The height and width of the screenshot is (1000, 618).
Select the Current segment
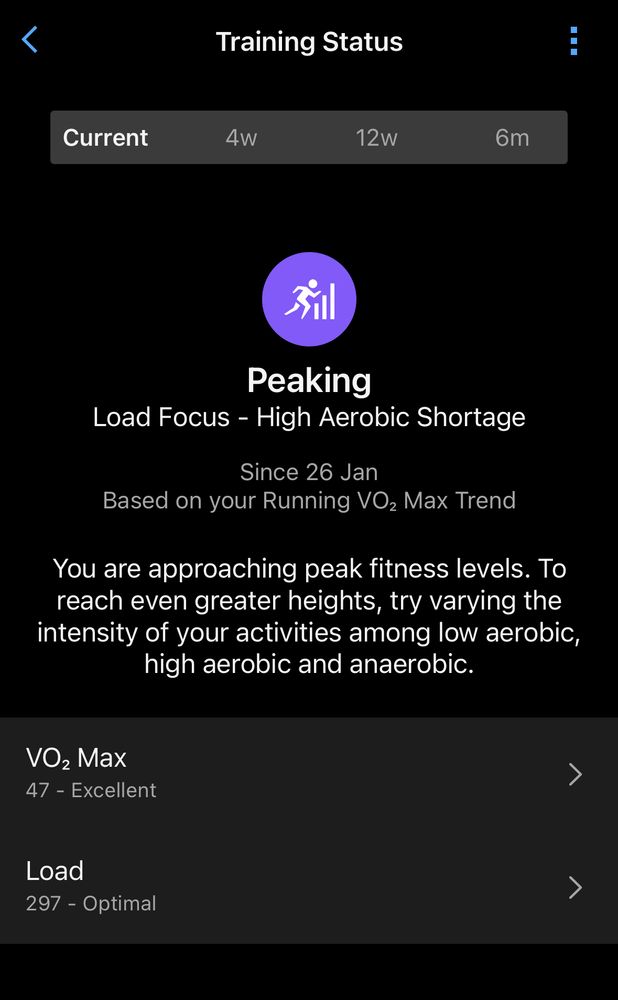click(105, 138)
